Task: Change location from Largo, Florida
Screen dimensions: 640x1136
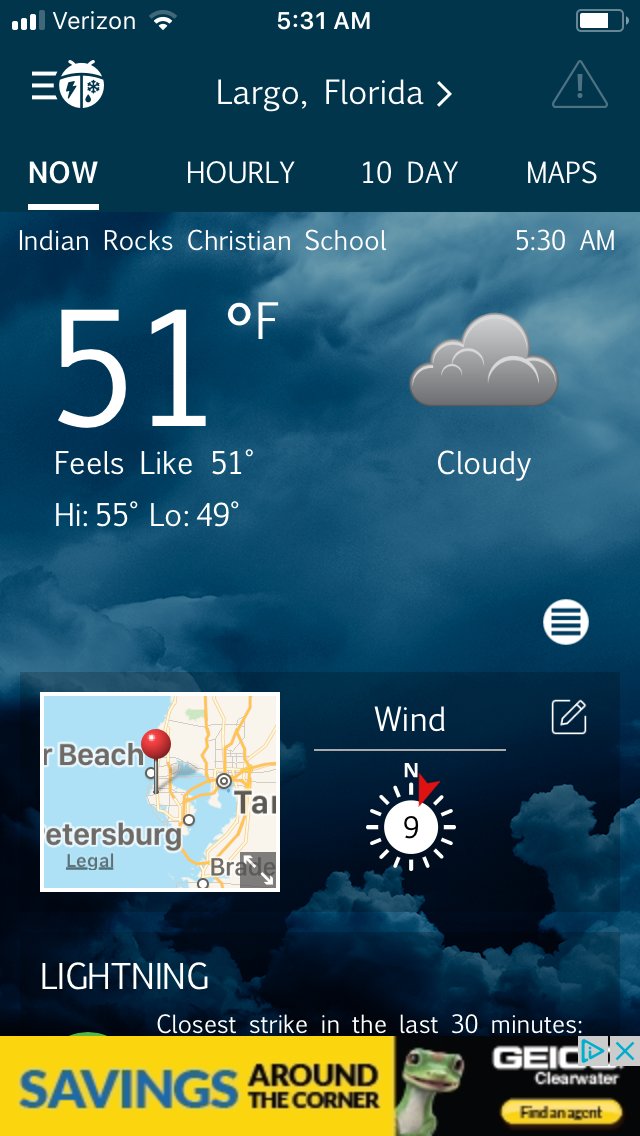Action: tap(334, 94)
